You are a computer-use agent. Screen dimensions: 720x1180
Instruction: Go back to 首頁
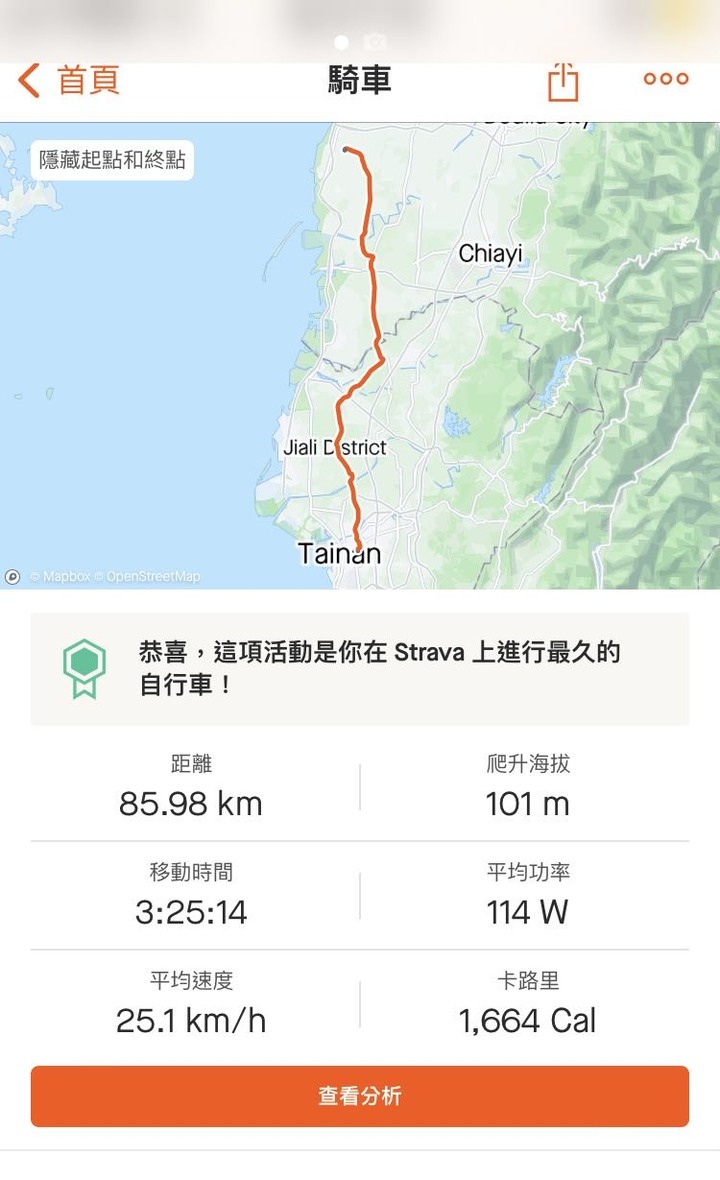pyautogui.click(x=70, y=80)
